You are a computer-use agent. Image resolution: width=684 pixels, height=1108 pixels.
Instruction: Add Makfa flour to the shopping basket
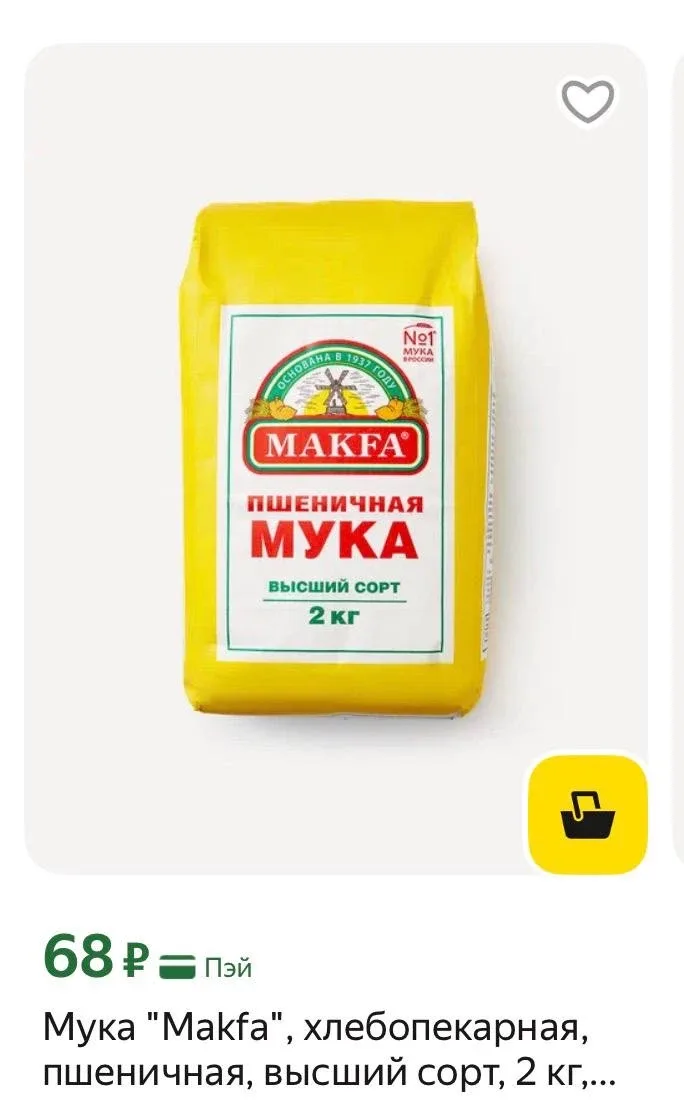[x=587, y=814]
